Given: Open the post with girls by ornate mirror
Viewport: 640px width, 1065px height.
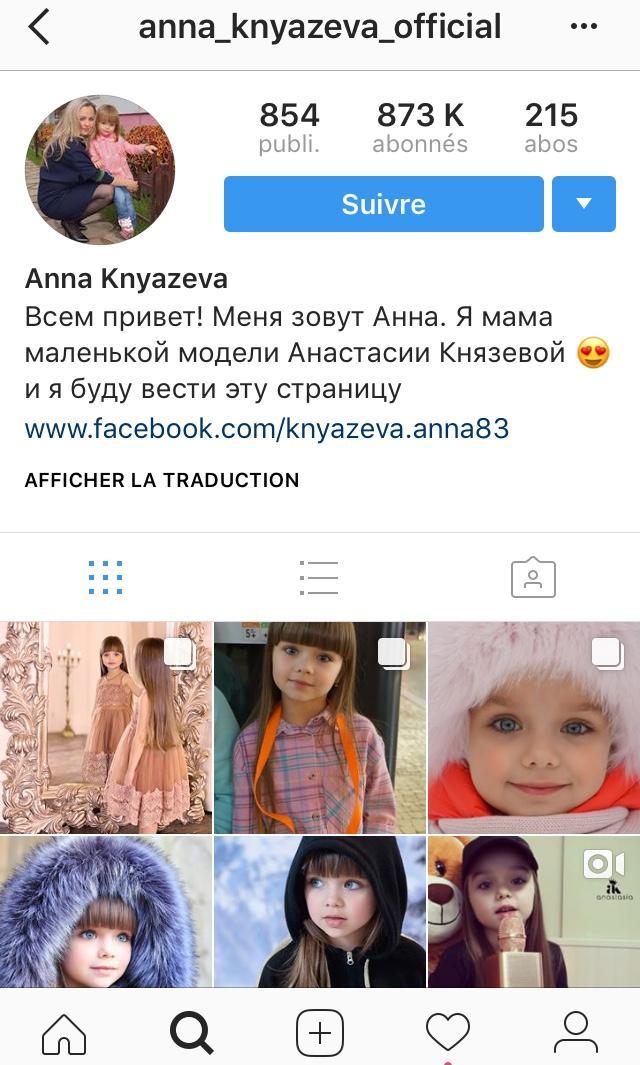Looking at the screenshot, I should 105,727.
